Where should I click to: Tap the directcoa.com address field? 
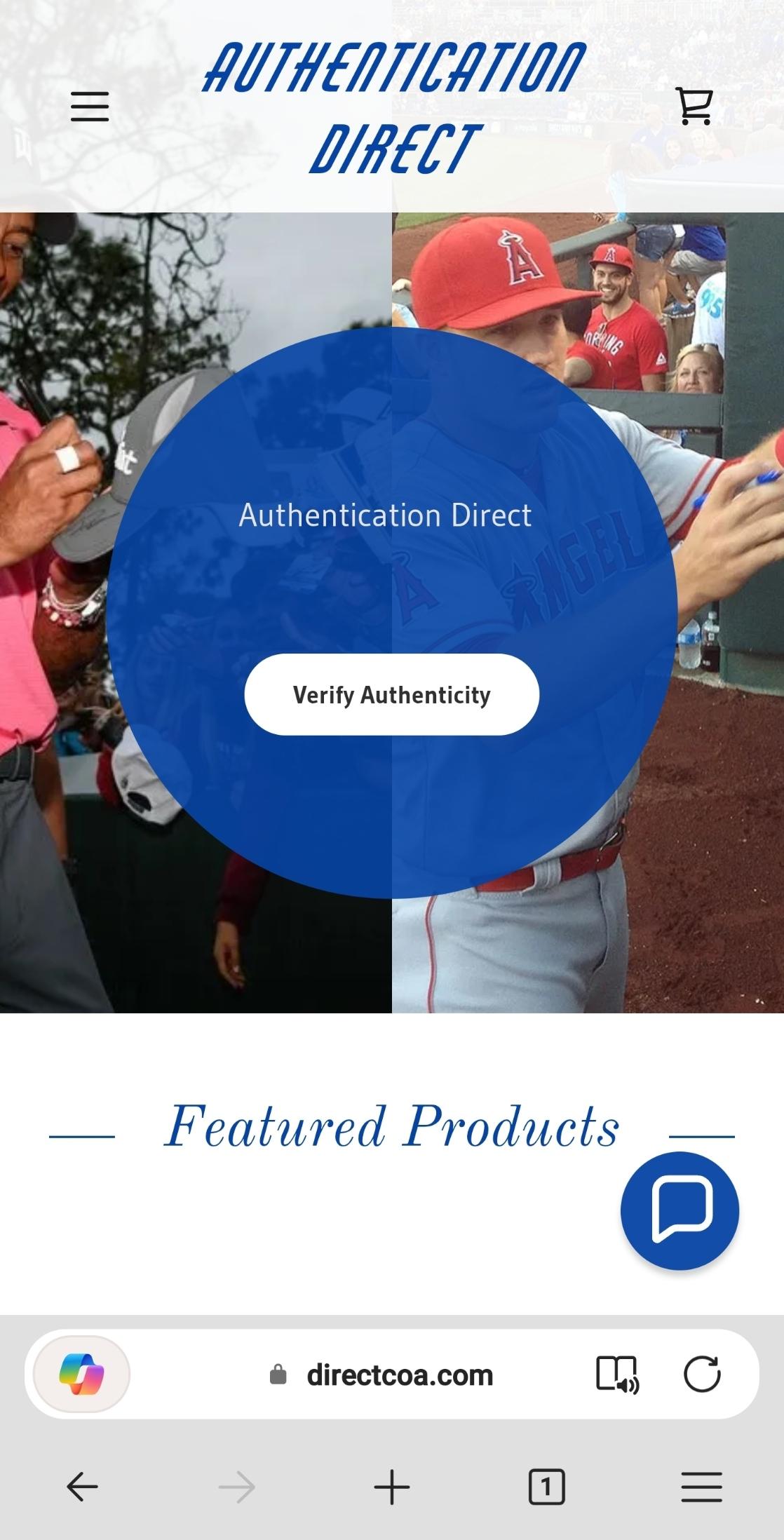399,1375
